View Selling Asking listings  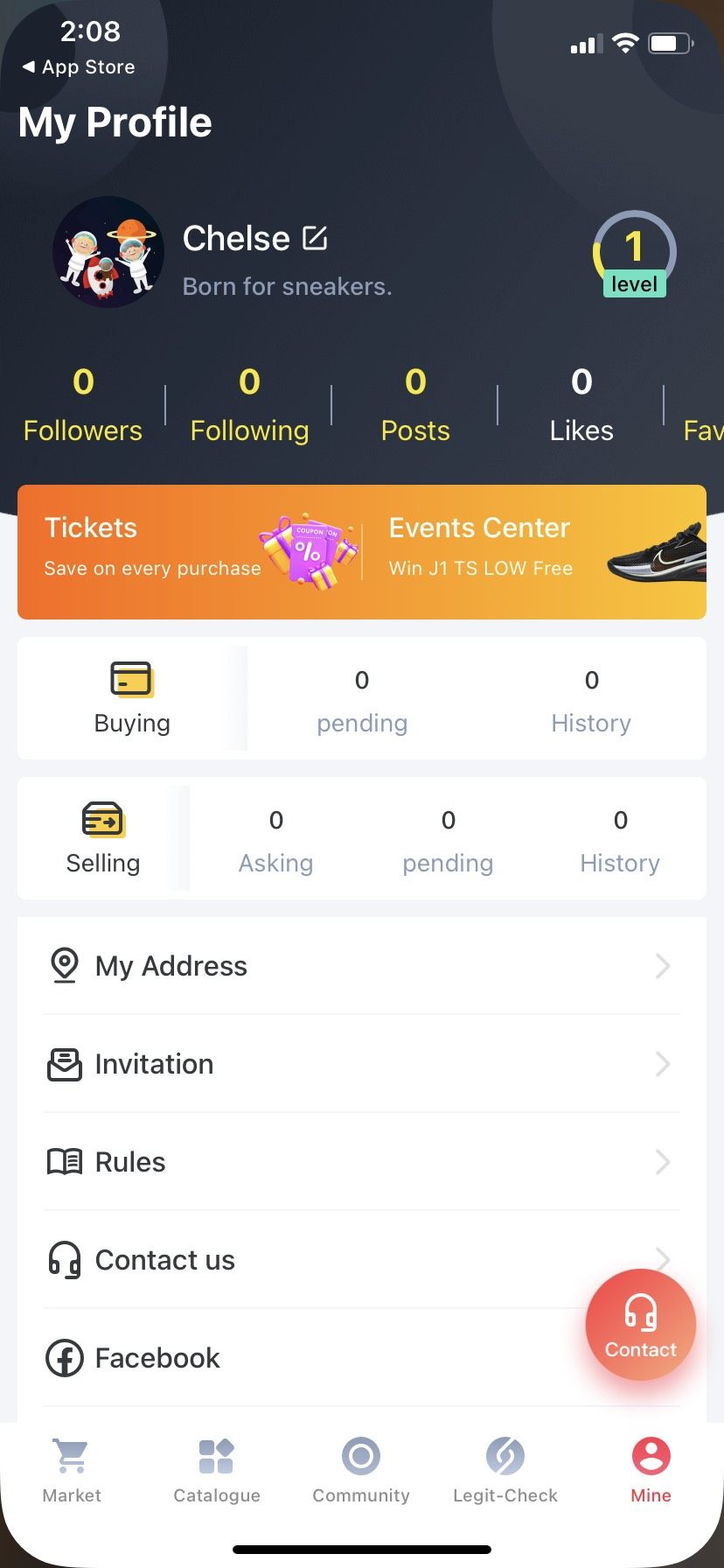[276, 840]
